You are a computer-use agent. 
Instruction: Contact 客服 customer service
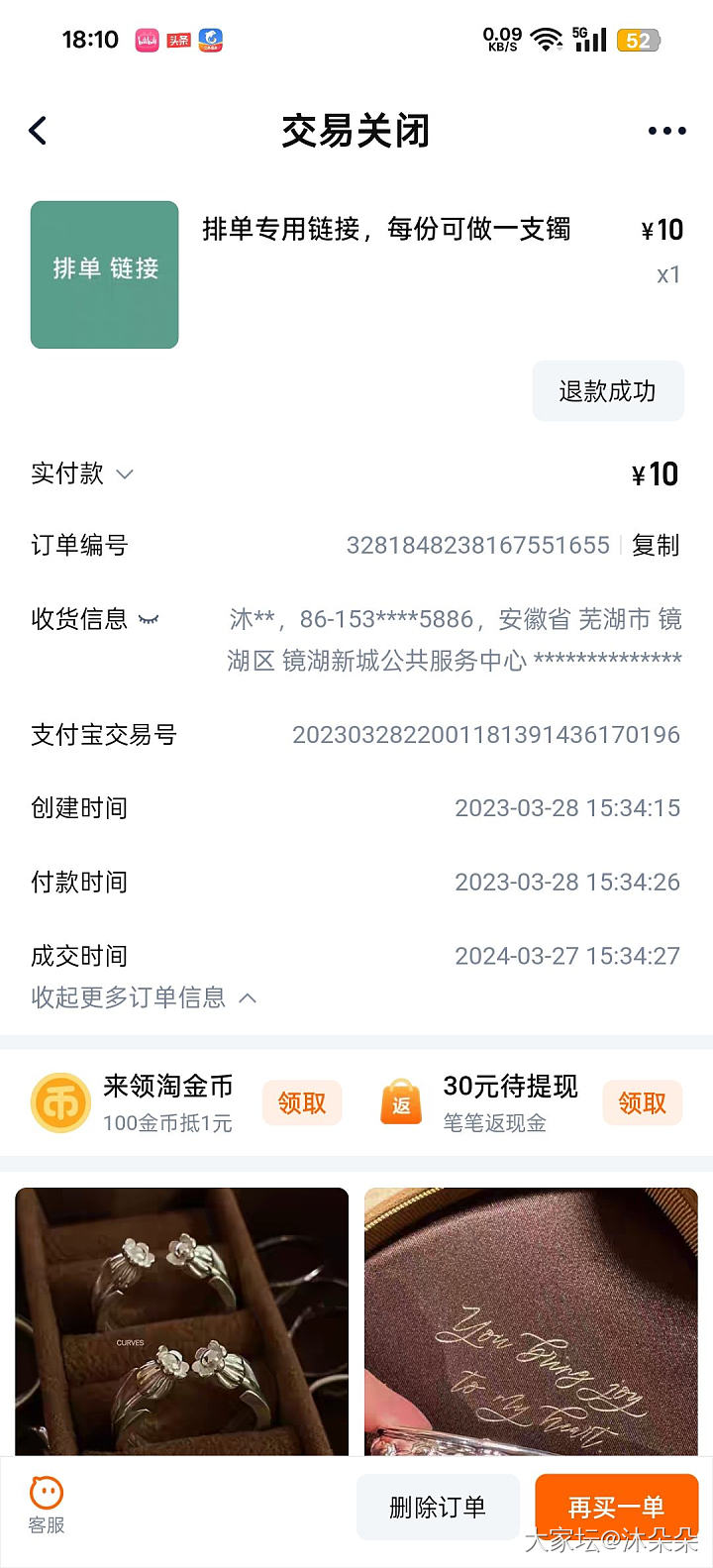47,1506
